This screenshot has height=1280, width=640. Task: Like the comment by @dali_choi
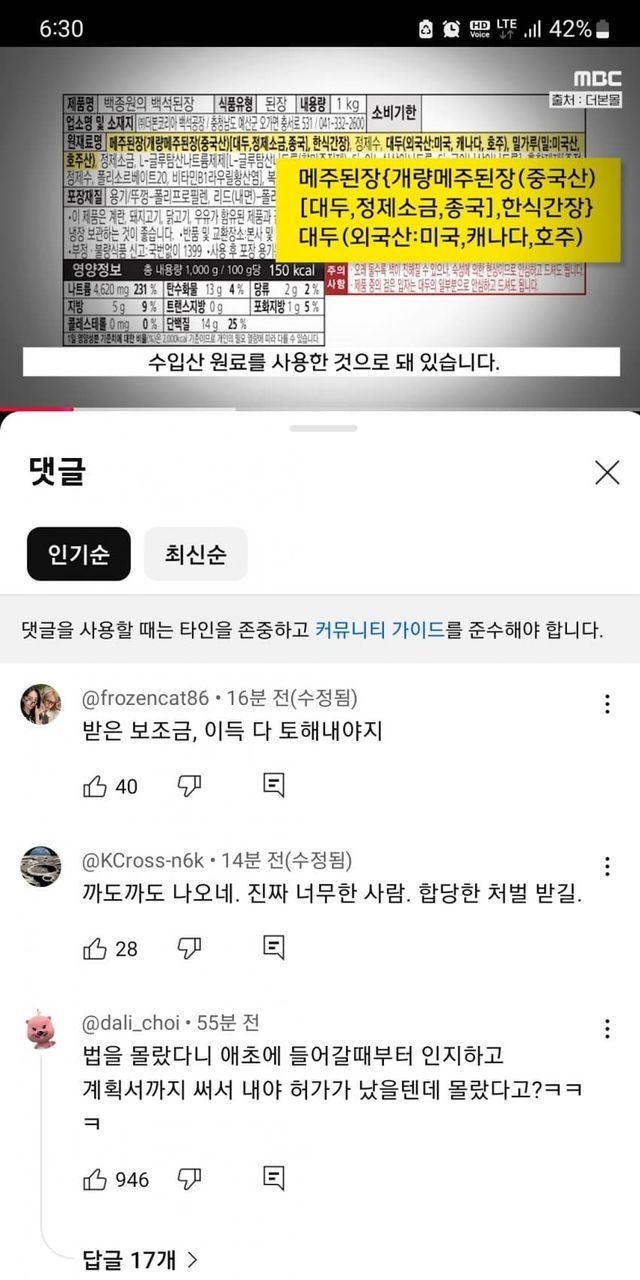pos(95,1179)
